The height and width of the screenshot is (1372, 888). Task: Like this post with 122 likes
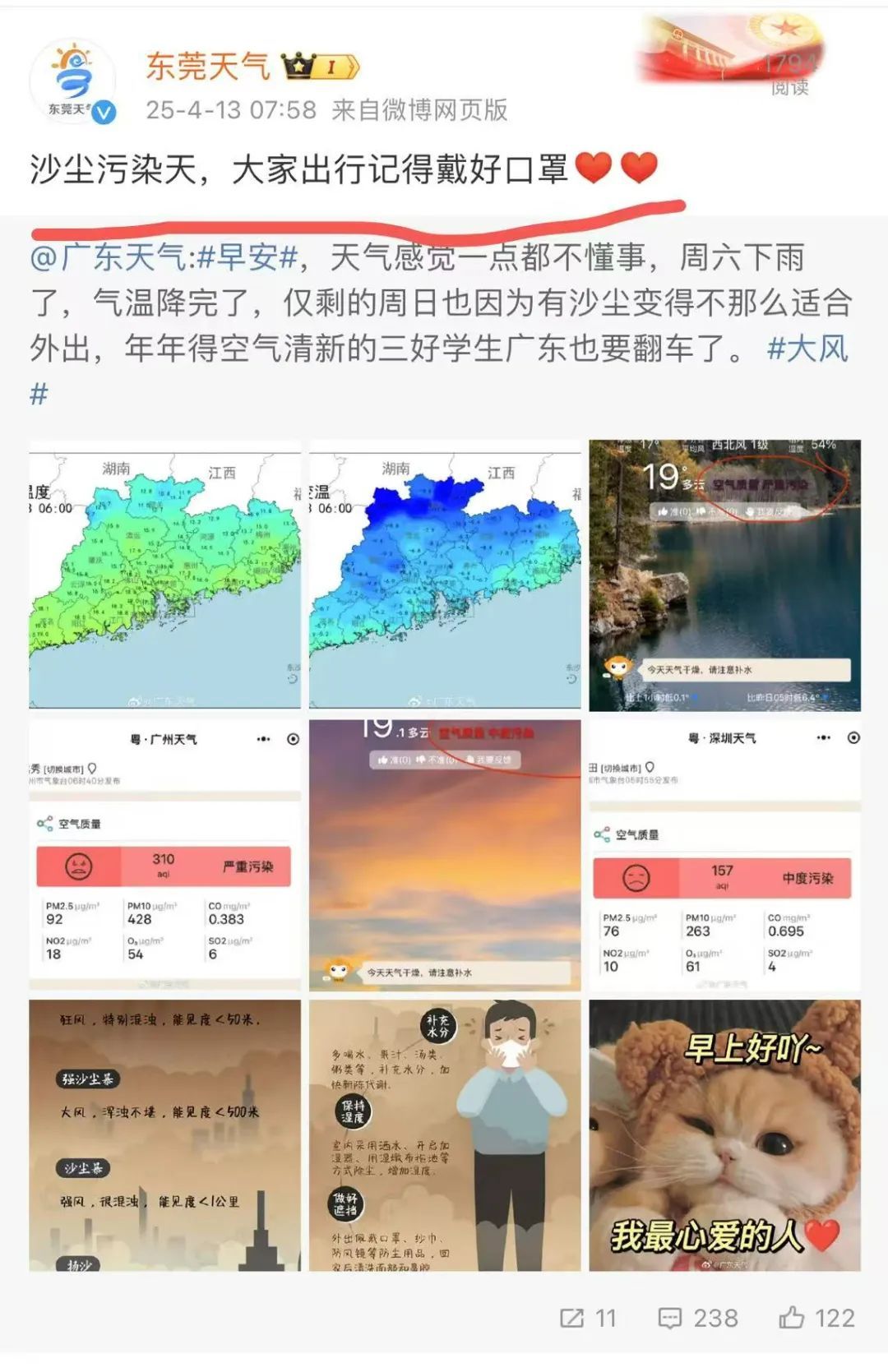coord(816,1318)
